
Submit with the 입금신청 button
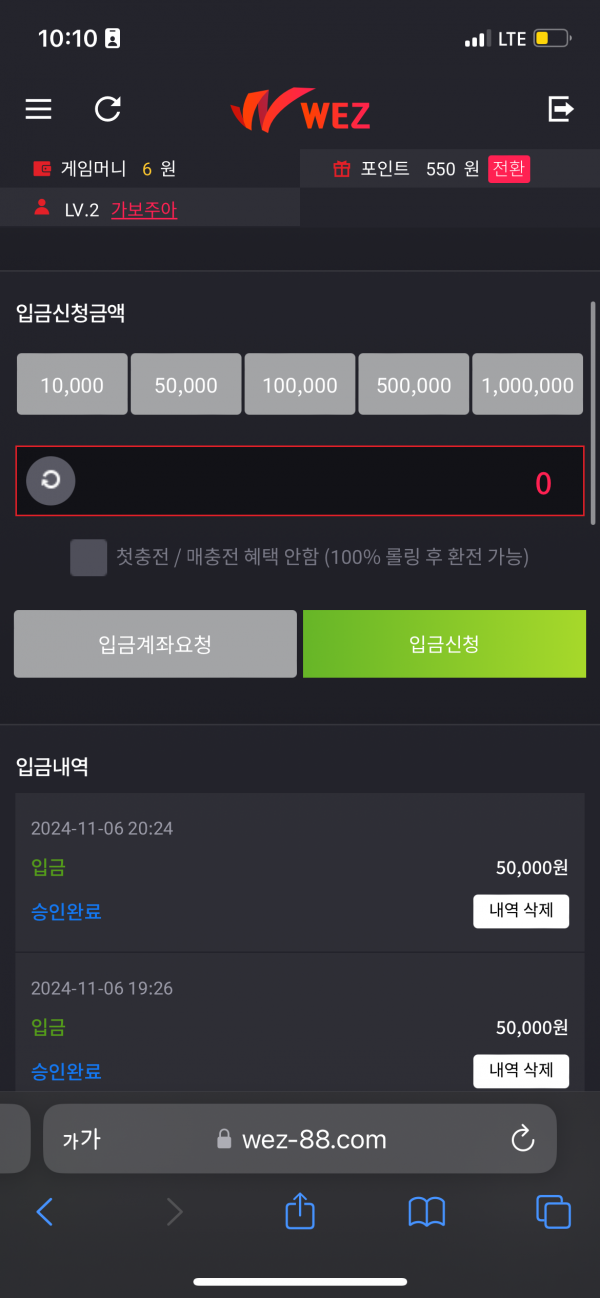pos(444,644)
